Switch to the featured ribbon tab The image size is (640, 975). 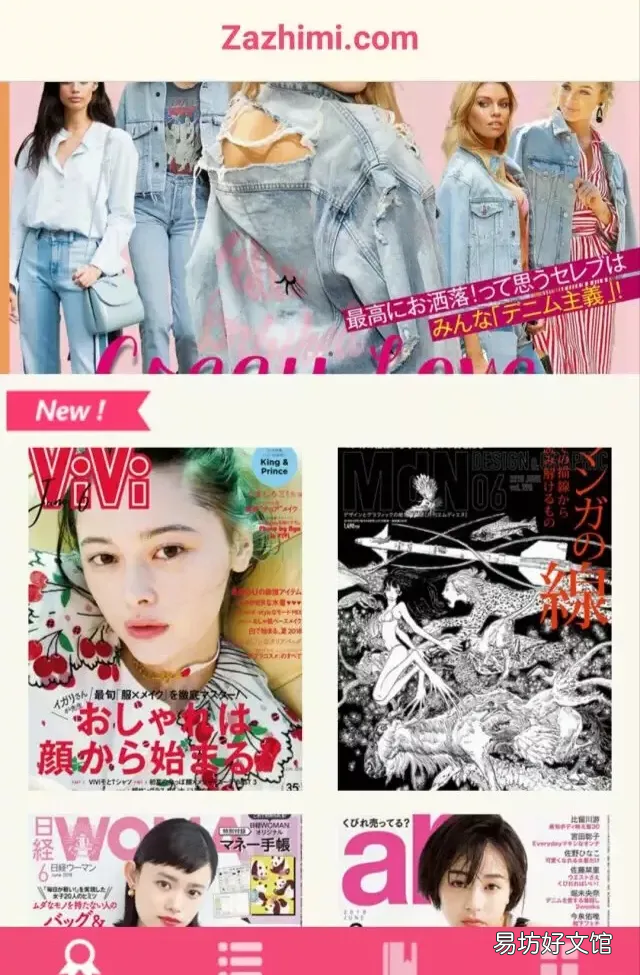click(80, 954)
